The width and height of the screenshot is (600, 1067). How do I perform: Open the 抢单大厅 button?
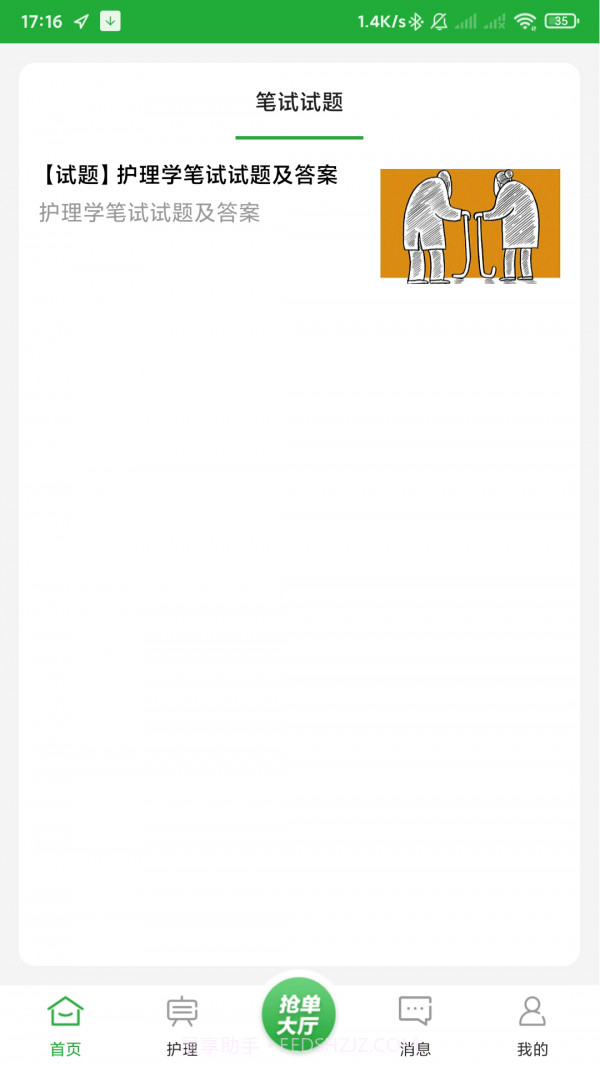click(x=298, y=1016)
